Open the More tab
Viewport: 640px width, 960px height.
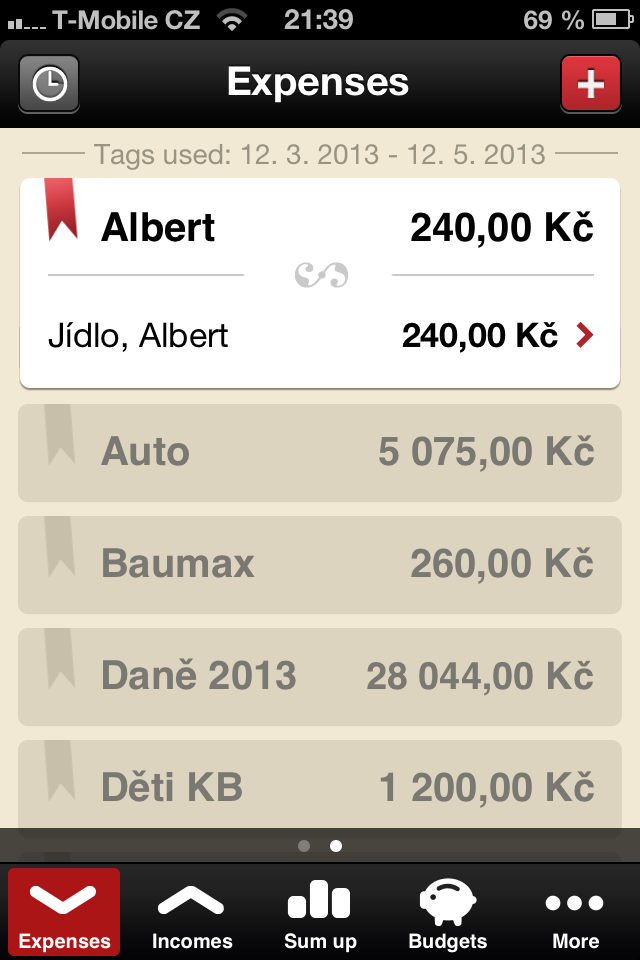click(x=576, y=912)
